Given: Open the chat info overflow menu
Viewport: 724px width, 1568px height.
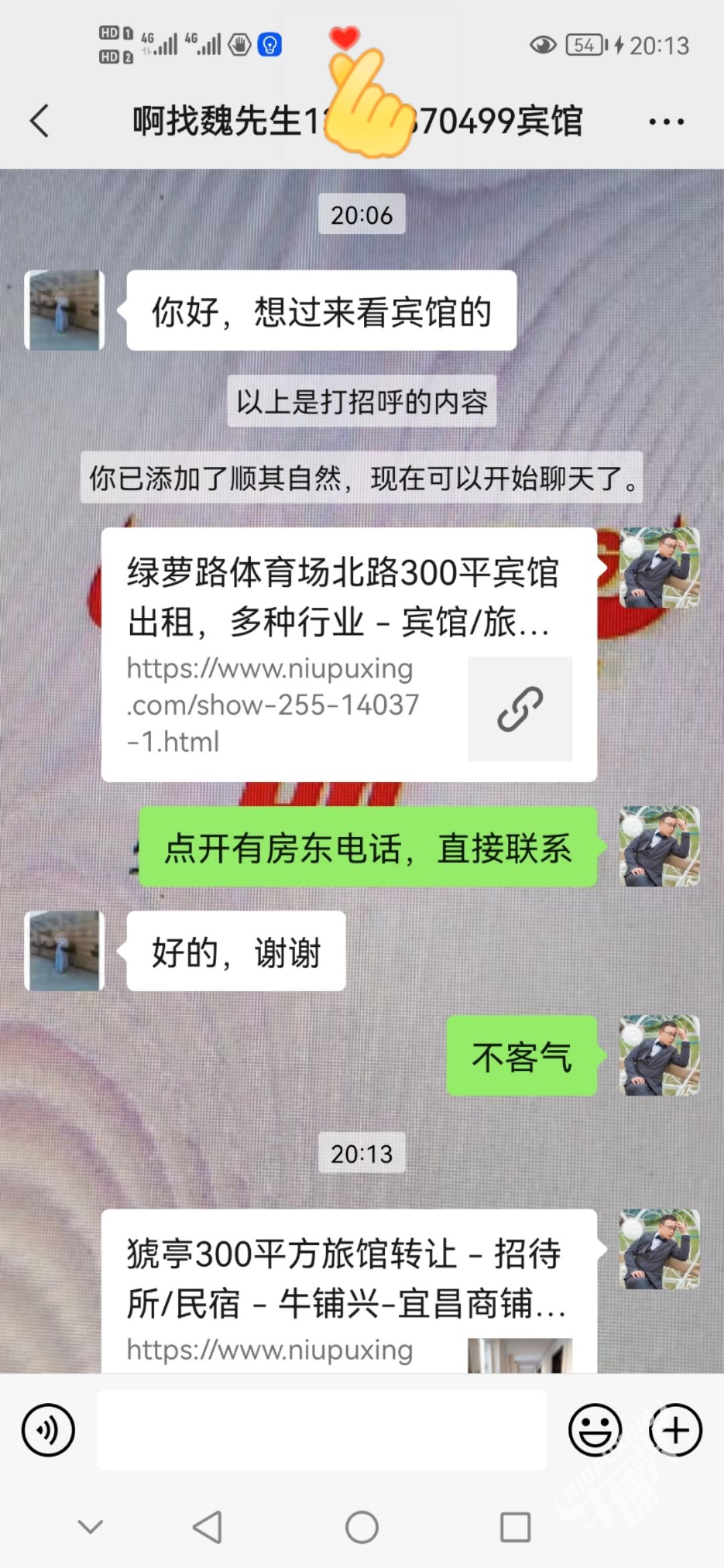Looking at the screenshot, I should 666,122.
